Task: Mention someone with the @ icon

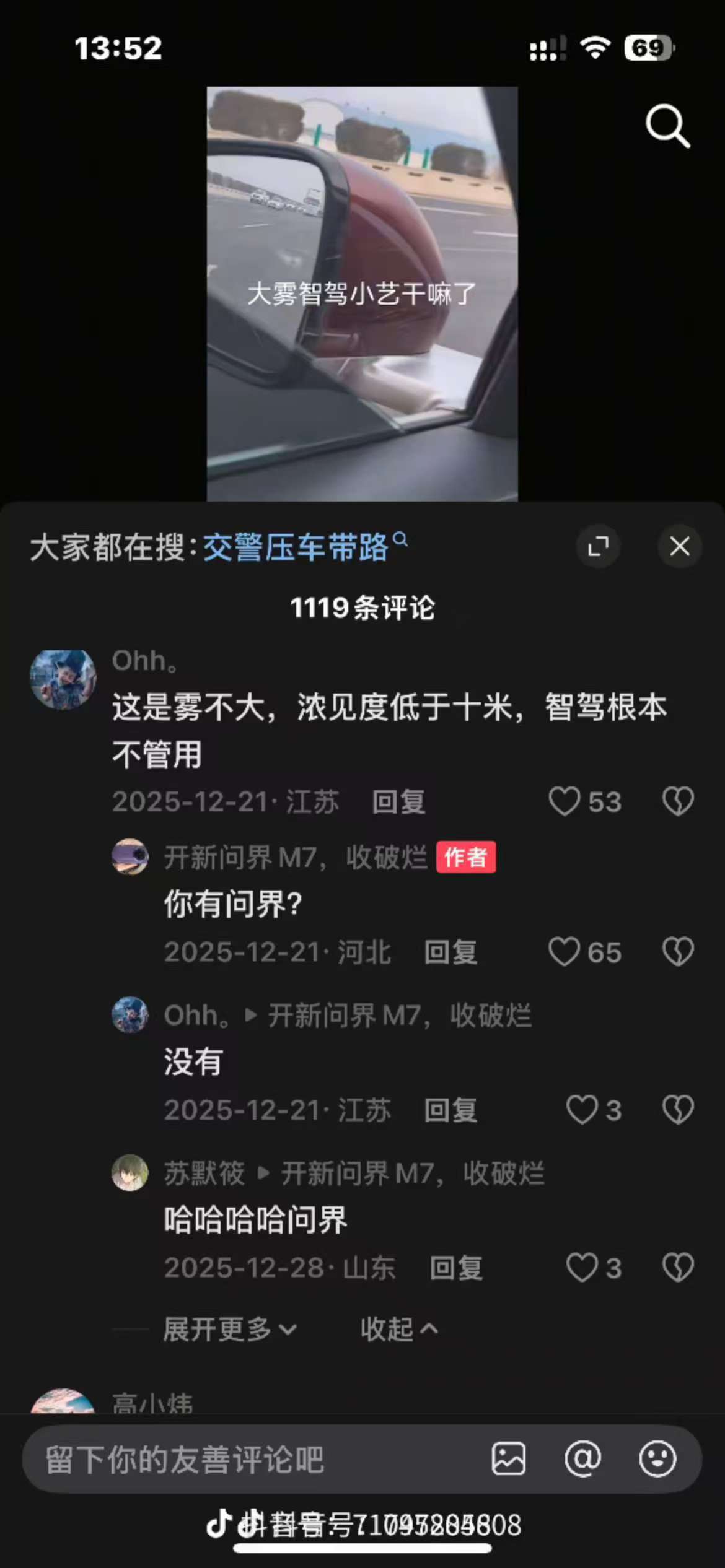Action: [582, 1459]
